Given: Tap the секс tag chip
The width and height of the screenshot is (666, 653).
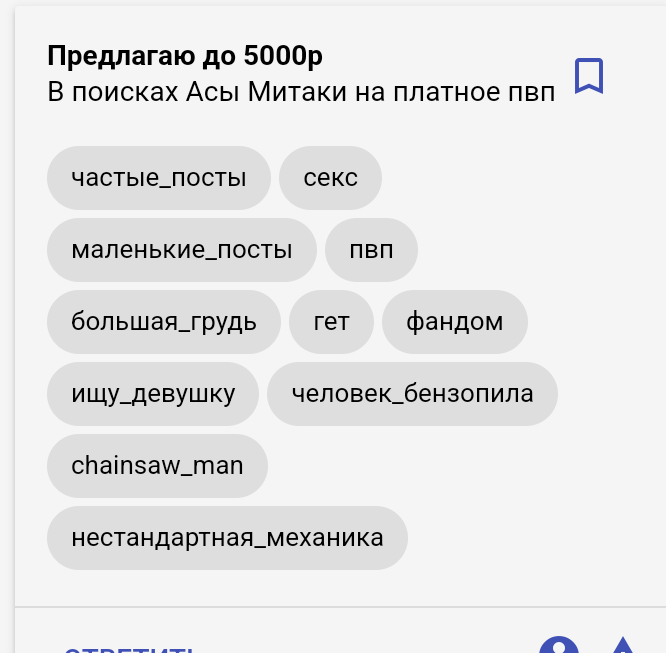Looking at the screenshot, I should [x=330, y=178].
